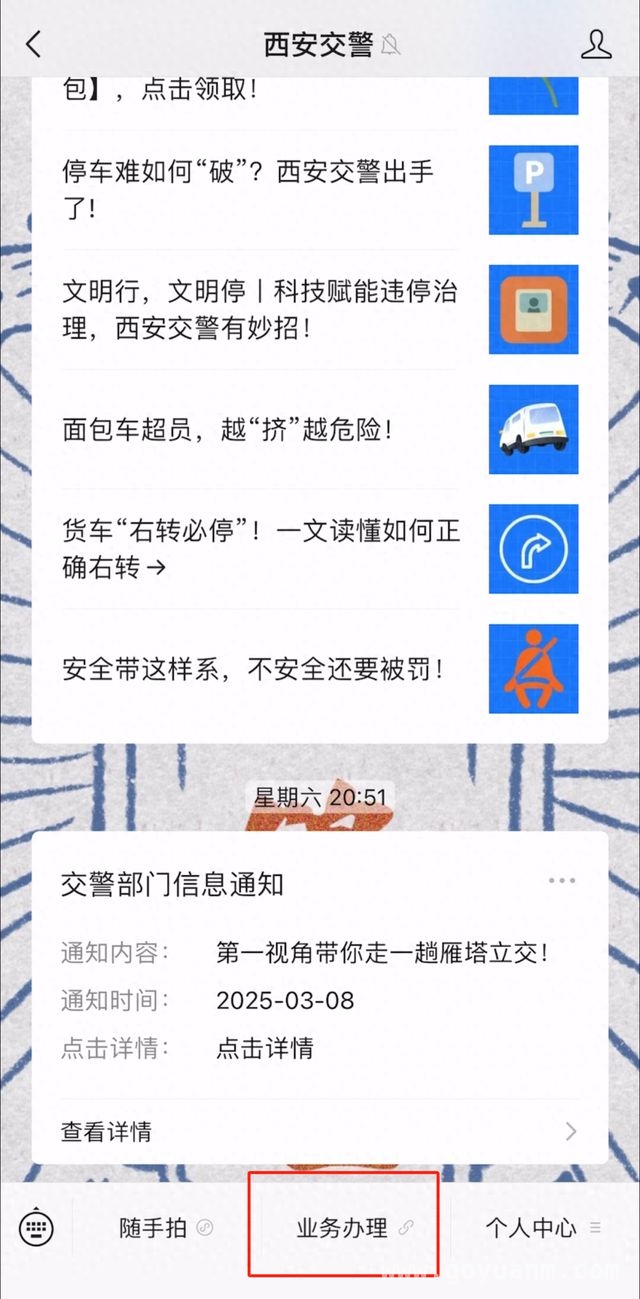This screenshot has height=1299, width=640.
Task: Select the 业务办理 menu
Action: 344,1228
